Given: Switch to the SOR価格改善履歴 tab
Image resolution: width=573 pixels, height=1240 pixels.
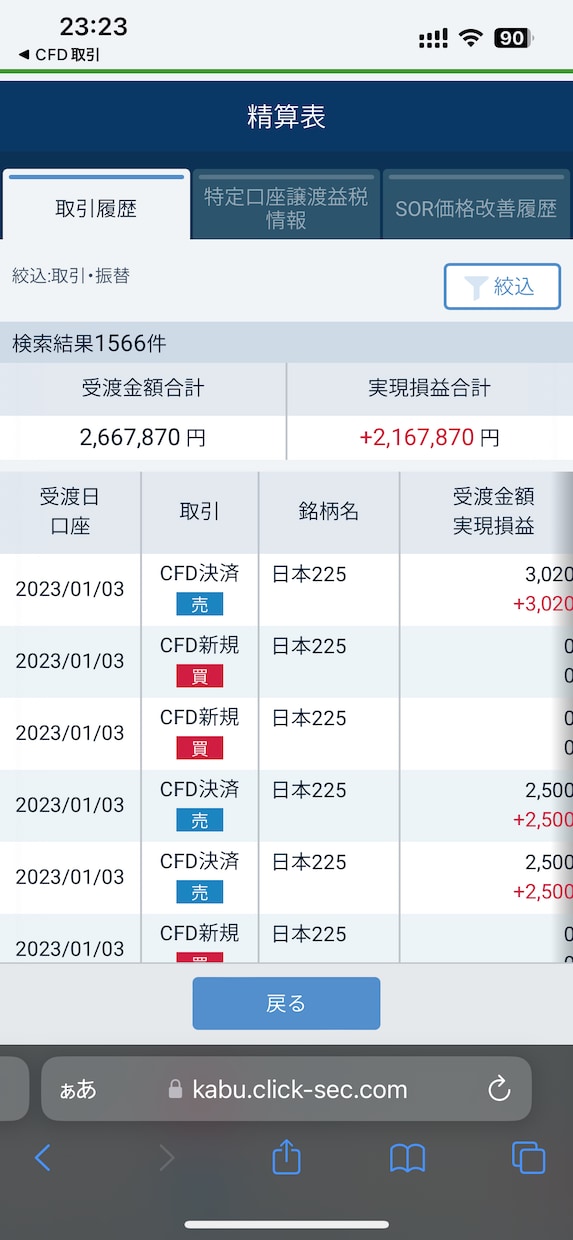Looking at the screenshot, I should pyautogui.click(x=476, y=204).
